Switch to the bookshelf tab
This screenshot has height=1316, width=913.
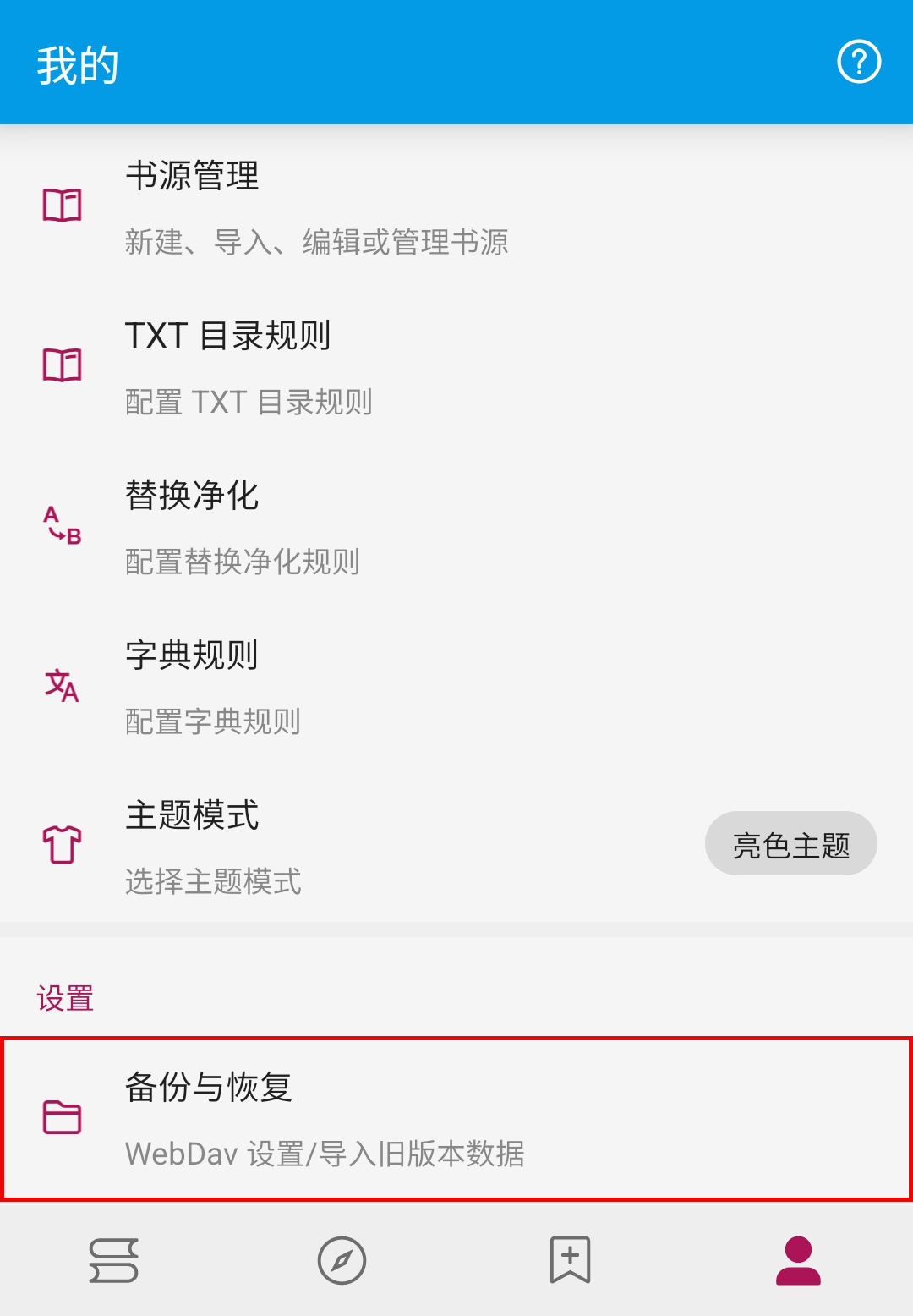[x=114, y=1260]
